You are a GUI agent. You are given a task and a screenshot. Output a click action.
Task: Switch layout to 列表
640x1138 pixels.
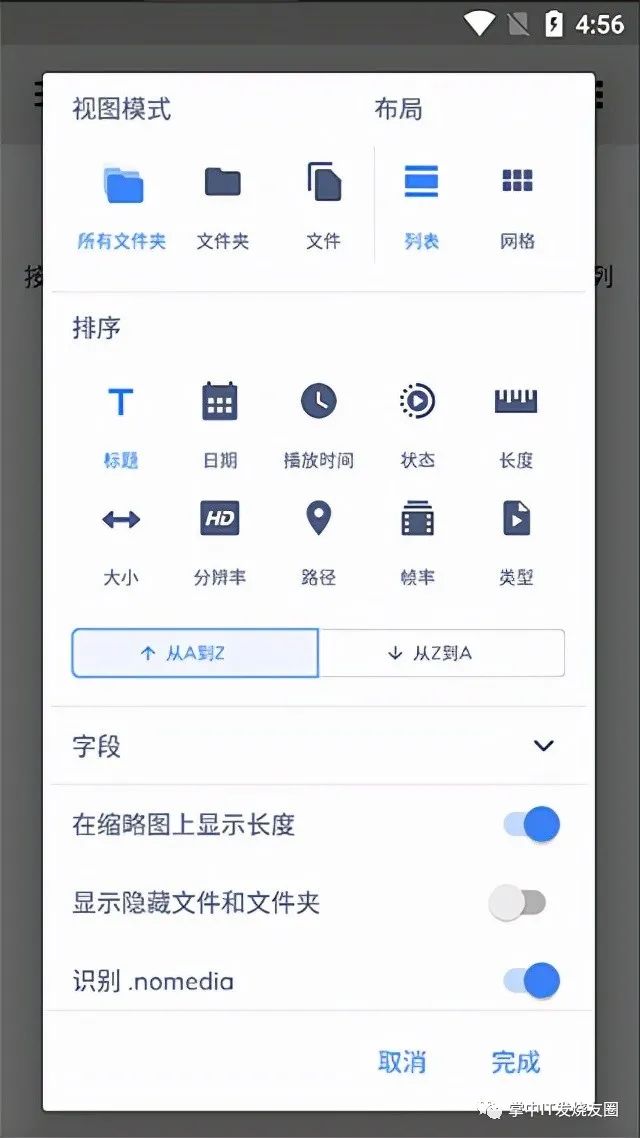pyautogui.click(x=421, y=206)
